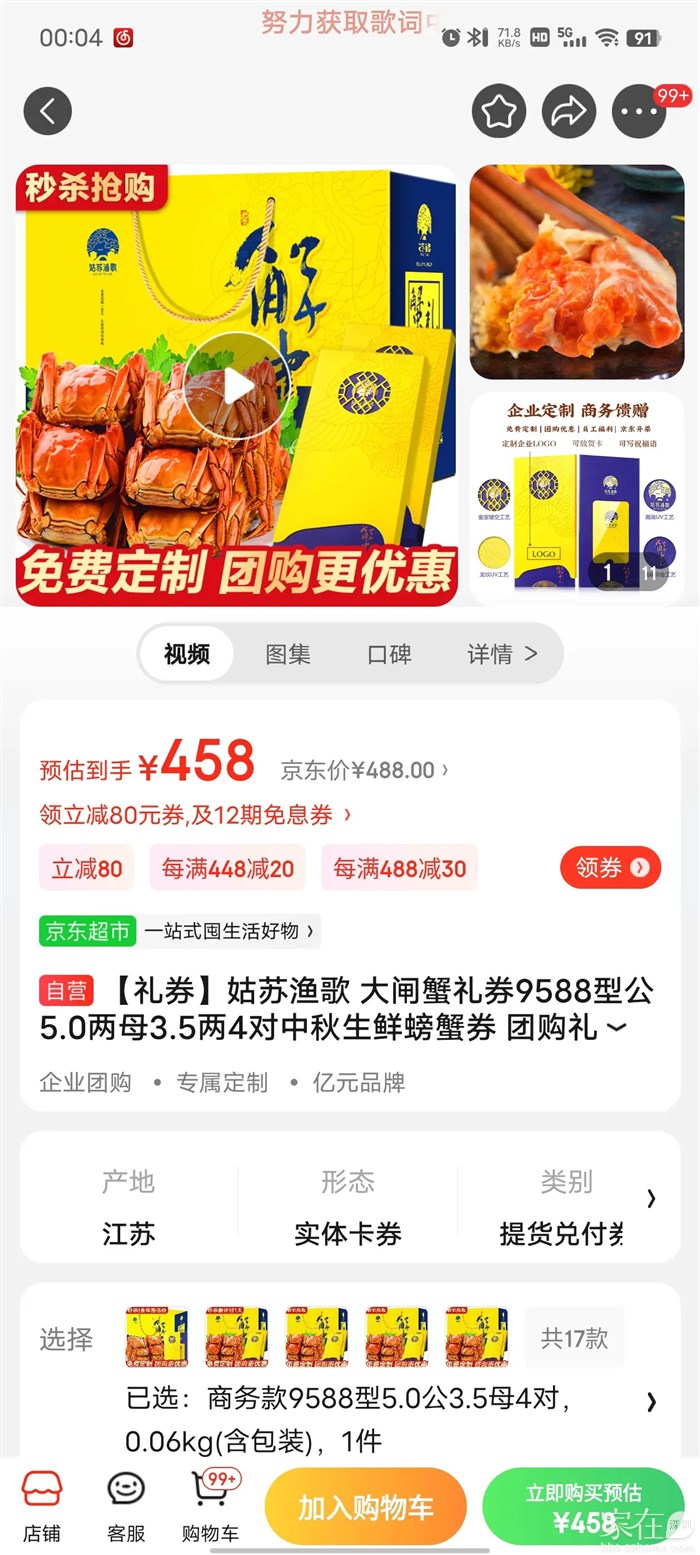Open the 选择 product options row

coord(651,1401)
